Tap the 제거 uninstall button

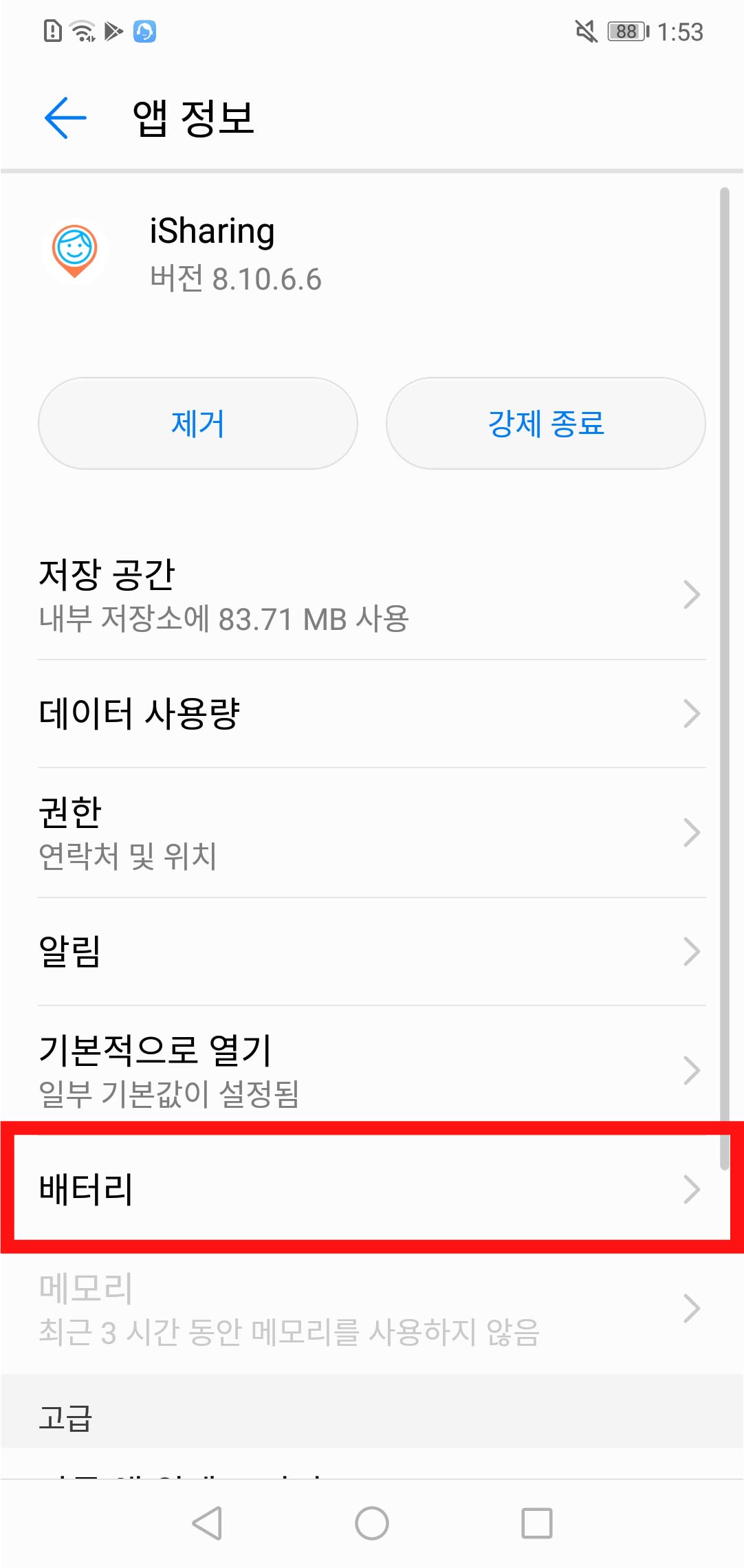[x=198, y=424]
